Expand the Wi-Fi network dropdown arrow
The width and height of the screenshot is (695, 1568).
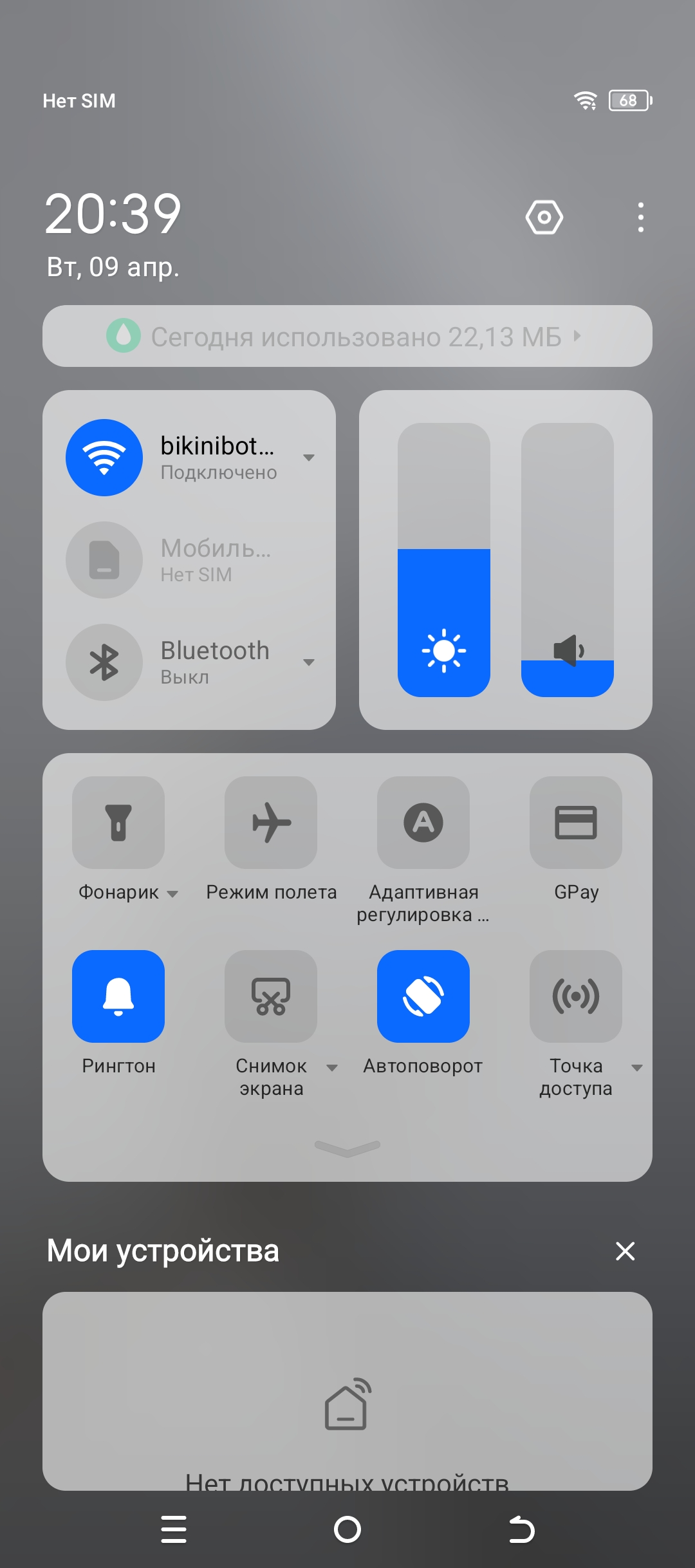(x=309, y=458)
